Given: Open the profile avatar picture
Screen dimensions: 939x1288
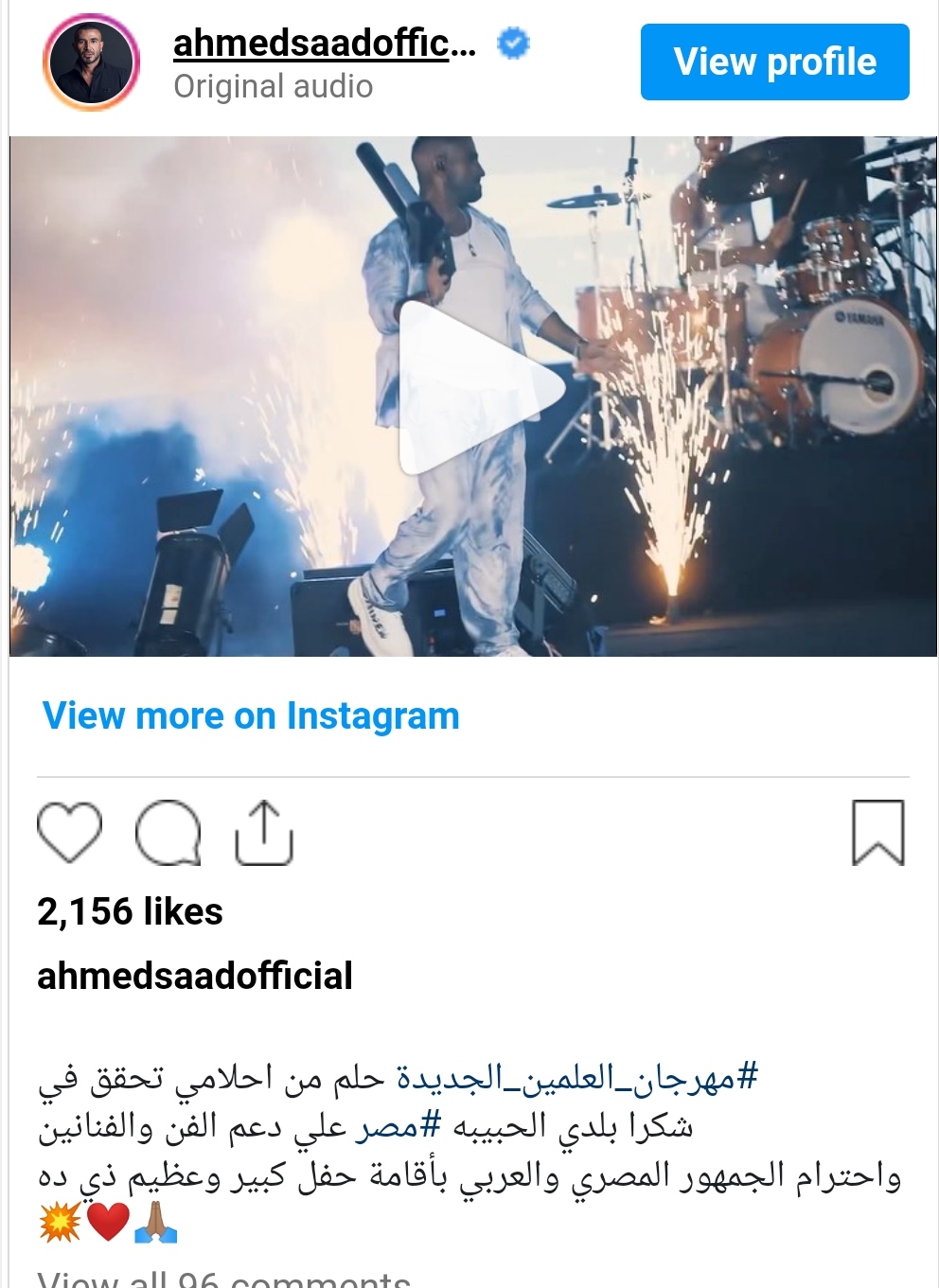Looking at the screenshot, I should coord(91,62).
